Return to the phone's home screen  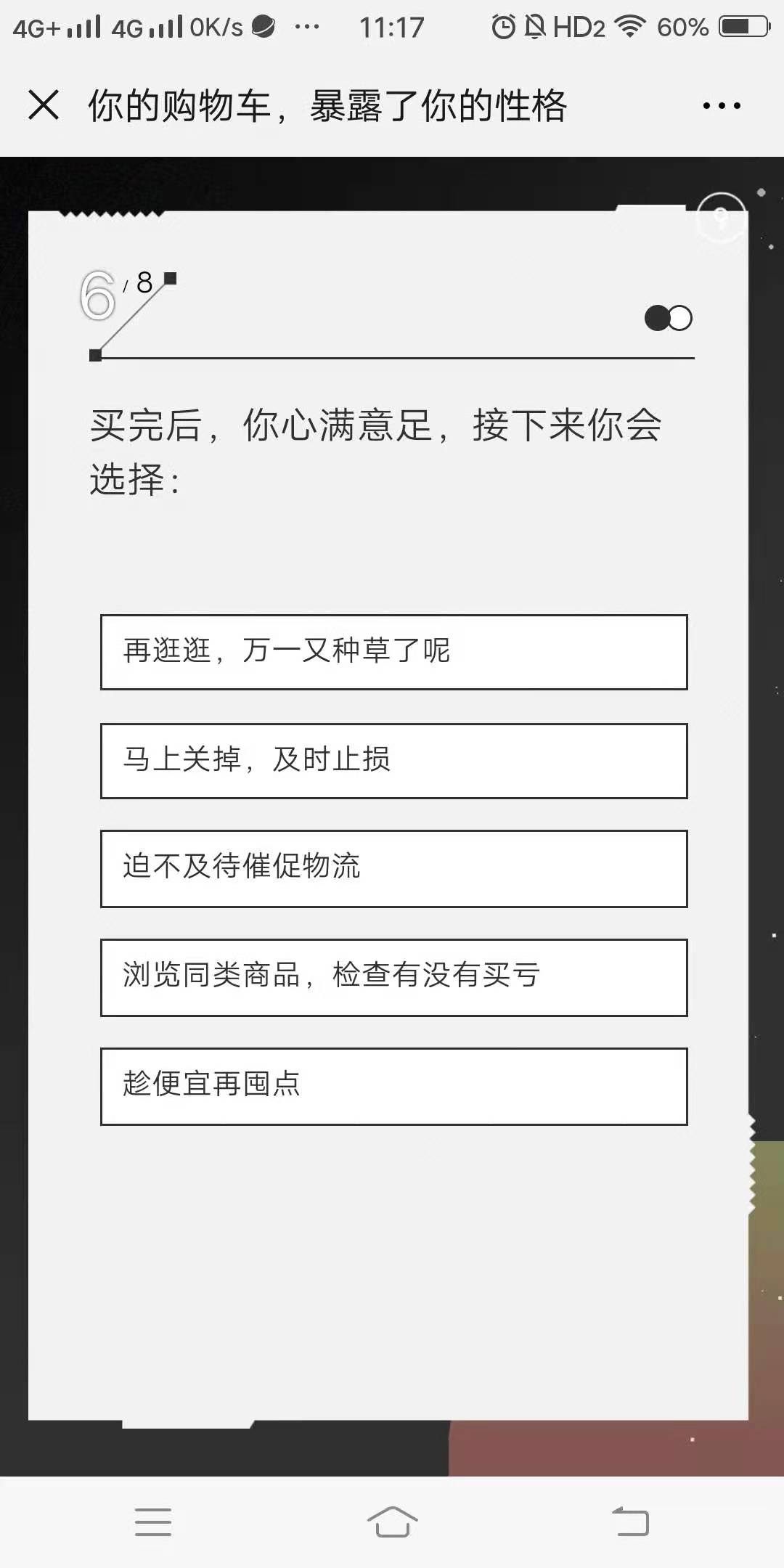click(392, 1522)
